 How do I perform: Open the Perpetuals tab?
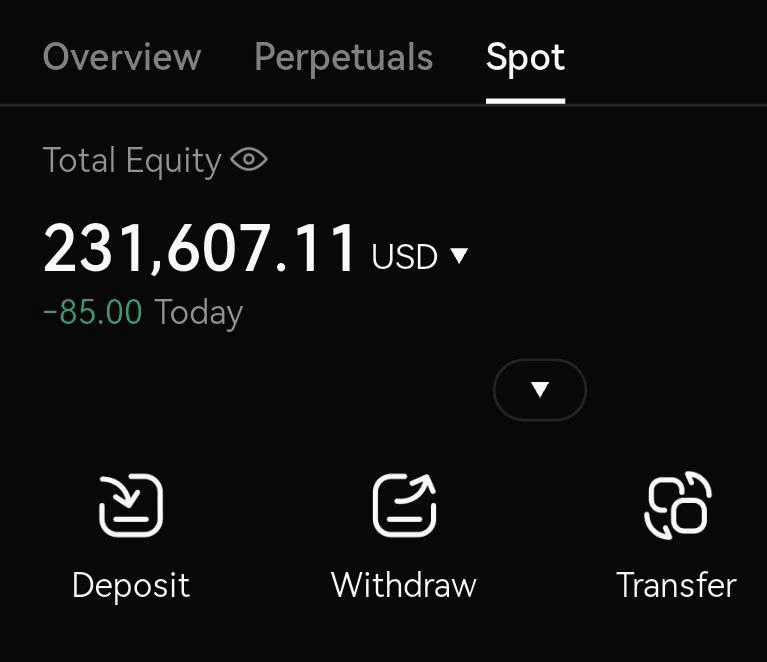click(x=343, y=57)
